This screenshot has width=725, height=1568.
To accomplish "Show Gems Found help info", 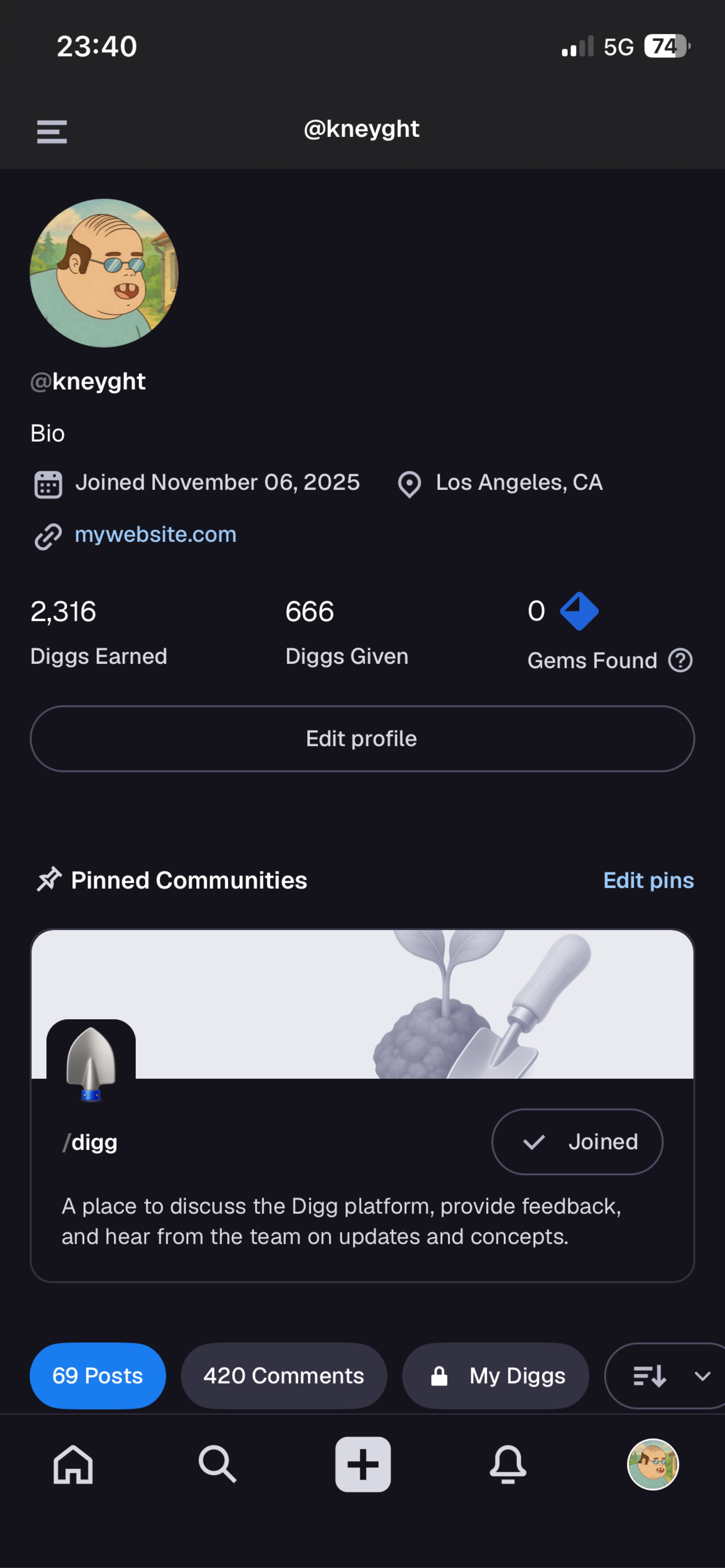I will point(680,660).
